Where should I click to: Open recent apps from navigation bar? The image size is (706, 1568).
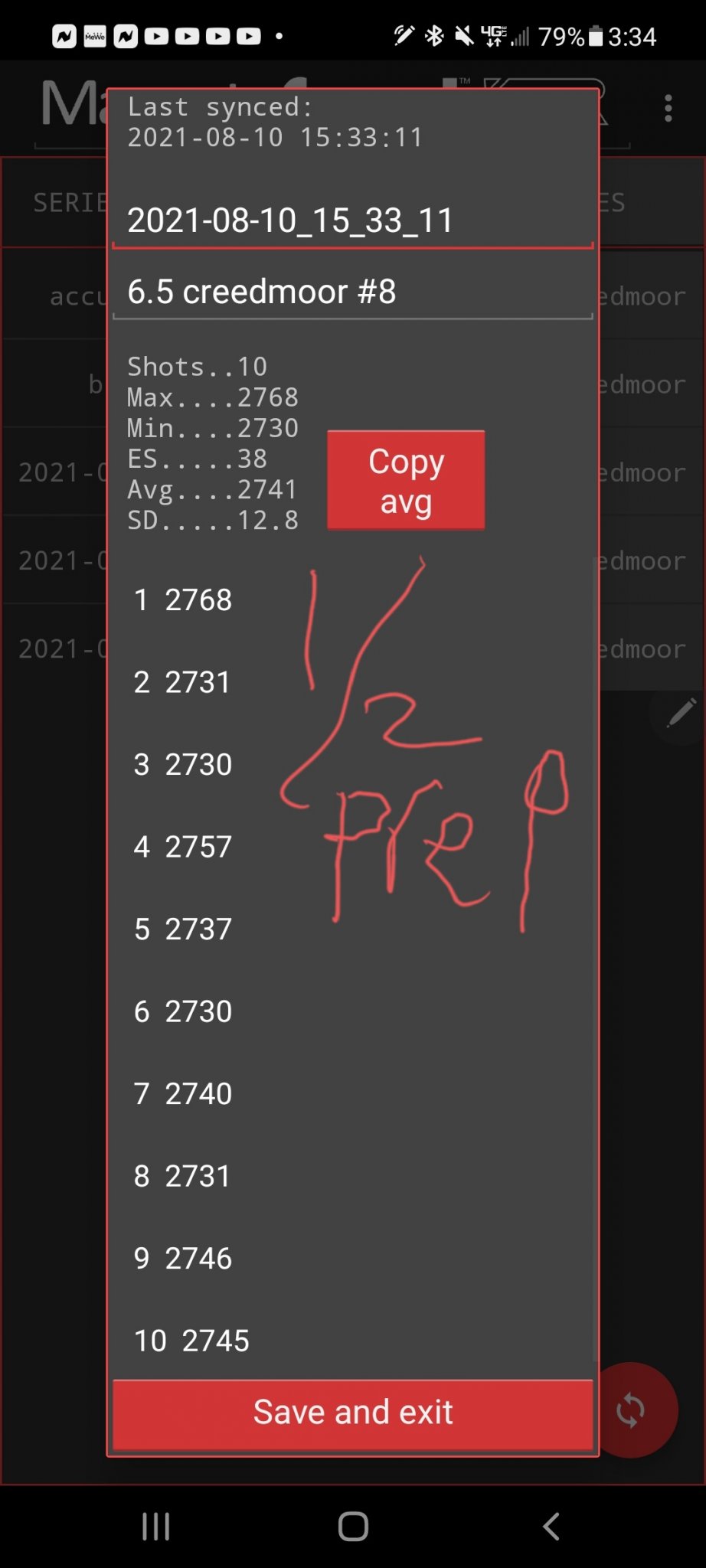click(x=156, y=1526)
